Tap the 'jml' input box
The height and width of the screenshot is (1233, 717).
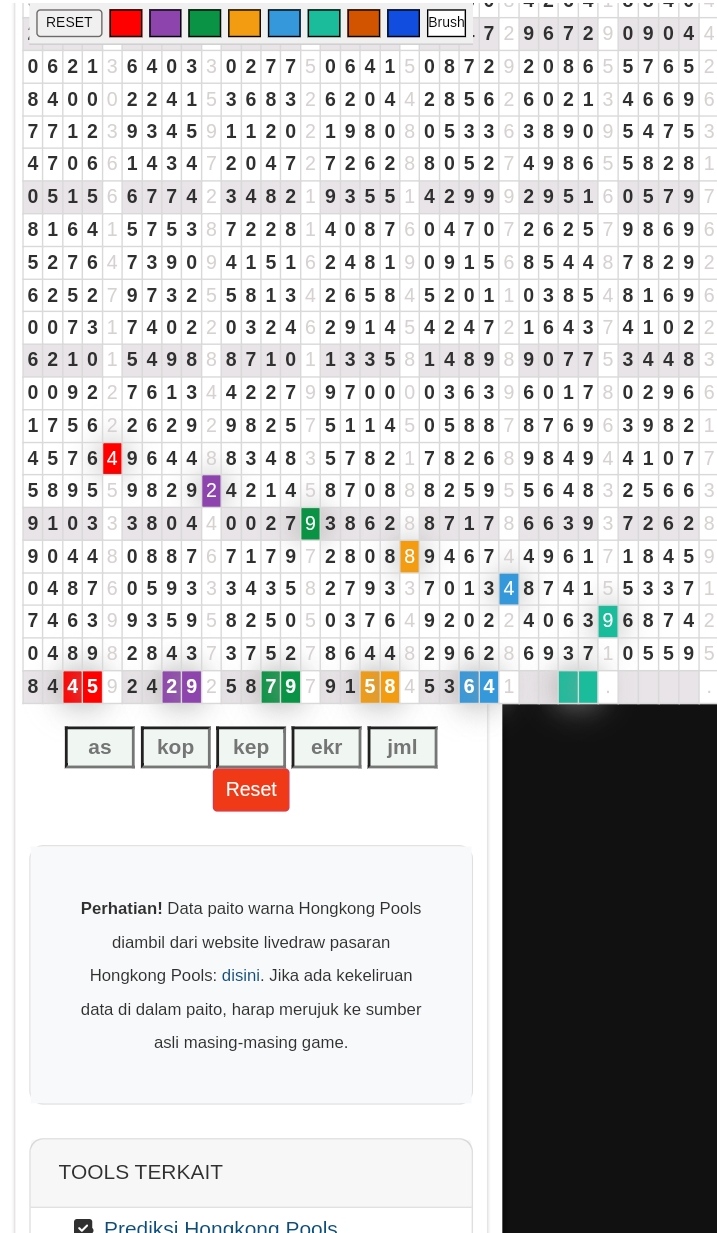[x=402, y=747]
